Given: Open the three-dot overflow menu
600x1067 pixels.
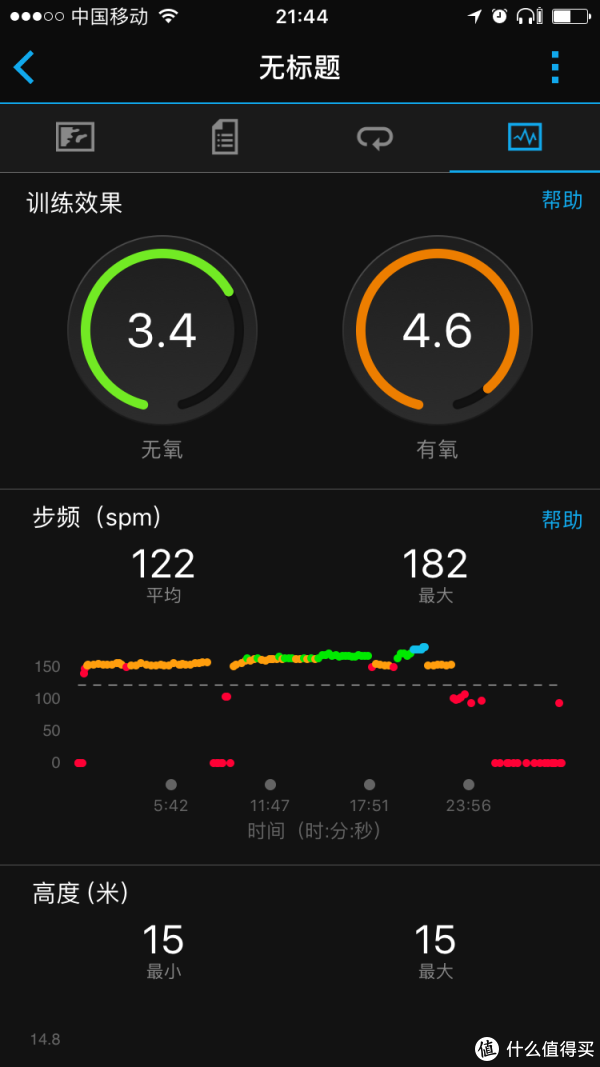Looking at the screenshot, I should click(555, 67).
